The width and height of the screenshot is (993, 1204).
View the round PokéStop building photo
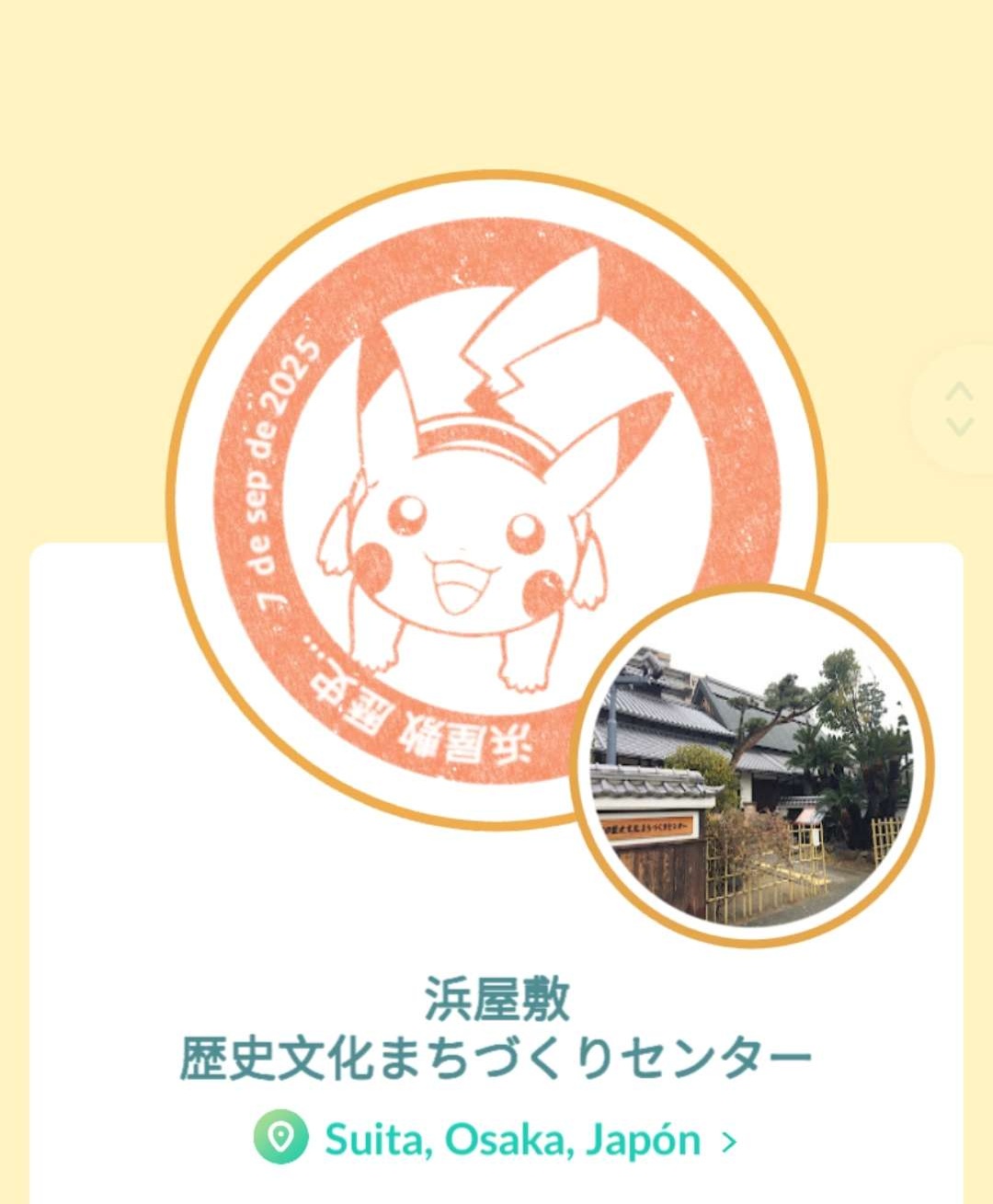pyautogui.click(x=751, y=765)
